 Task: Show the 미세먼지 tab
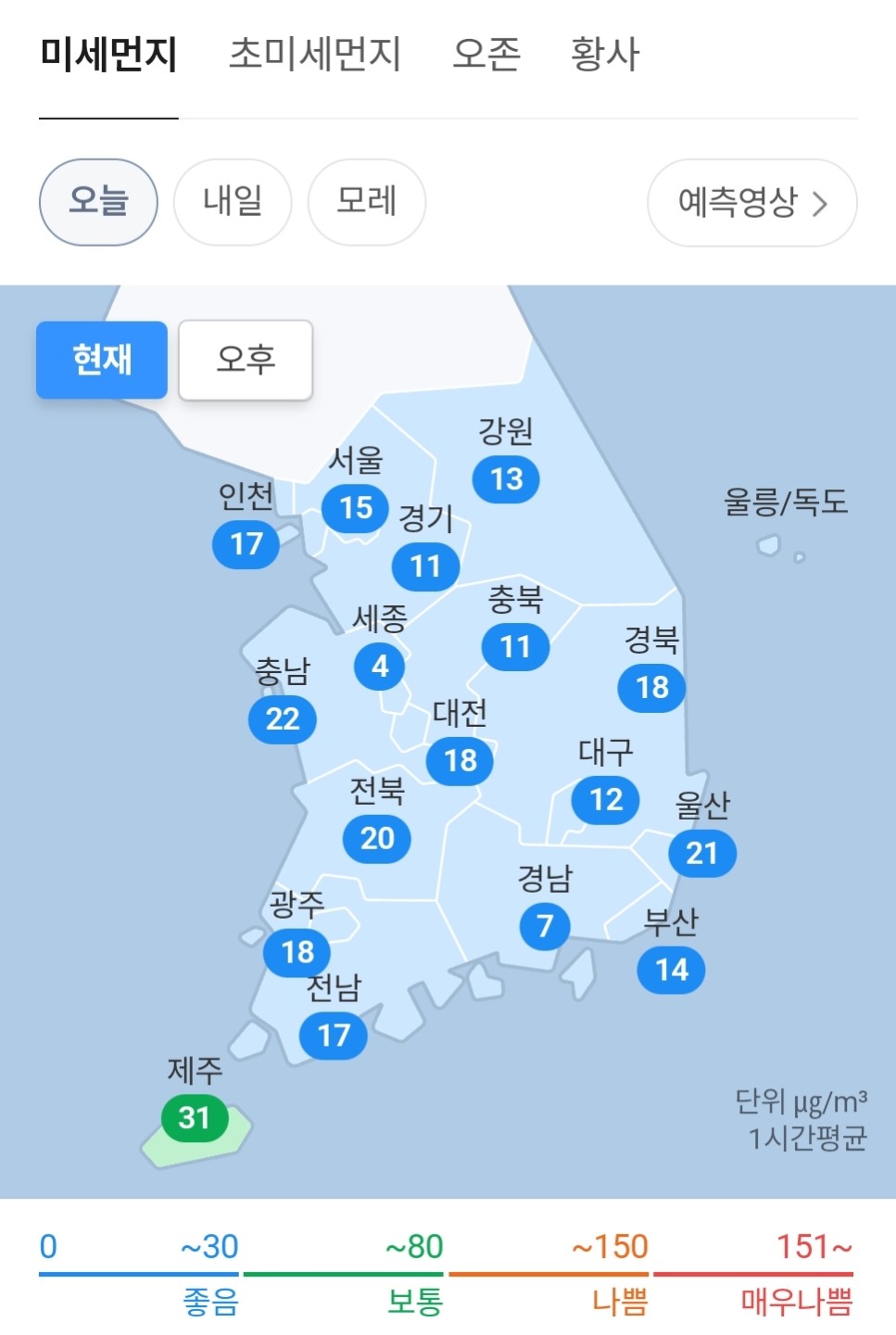[108, 55]
